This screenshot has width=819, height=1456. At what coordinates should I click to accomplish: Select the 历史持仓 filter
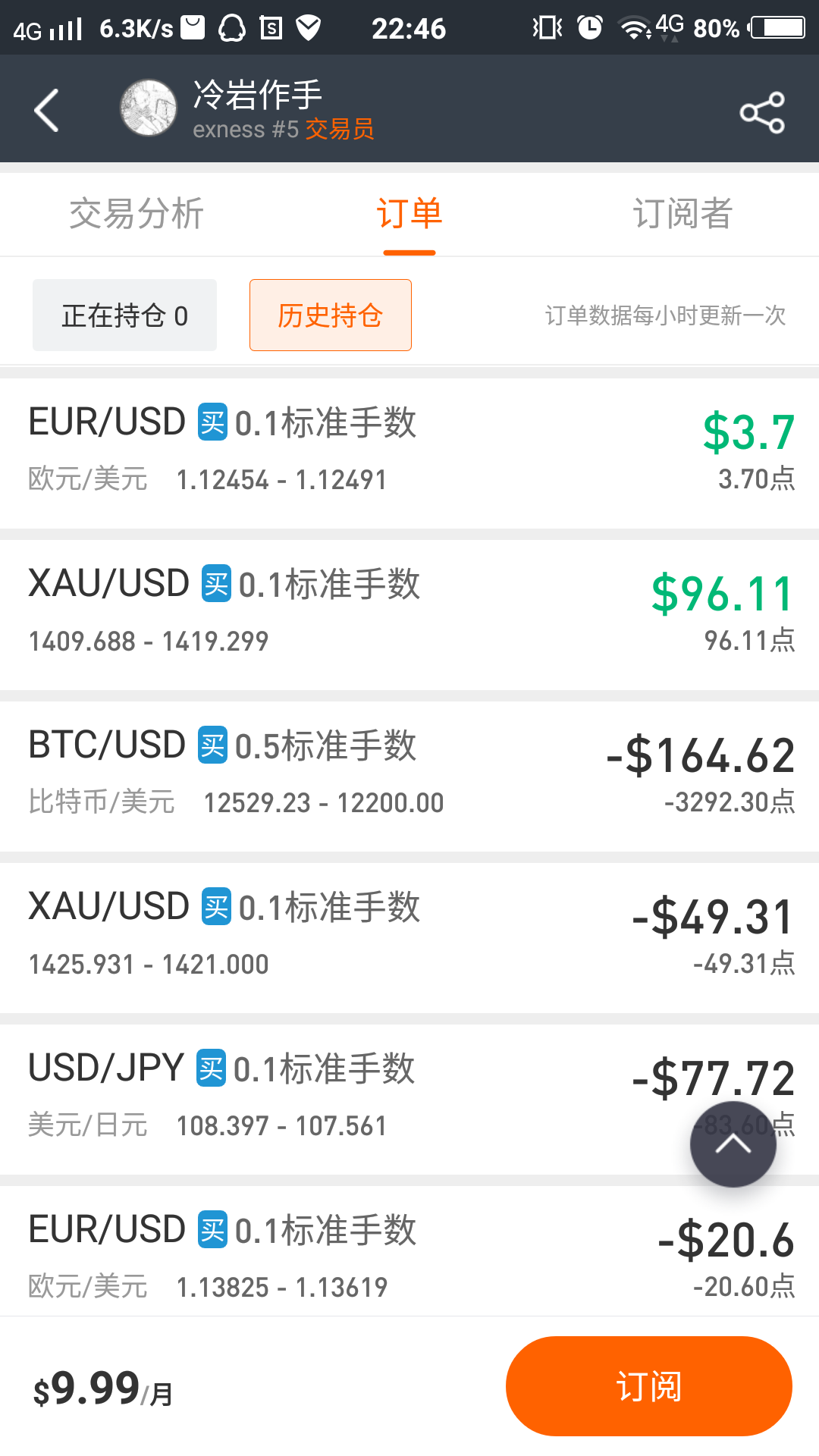click(331, 315)
